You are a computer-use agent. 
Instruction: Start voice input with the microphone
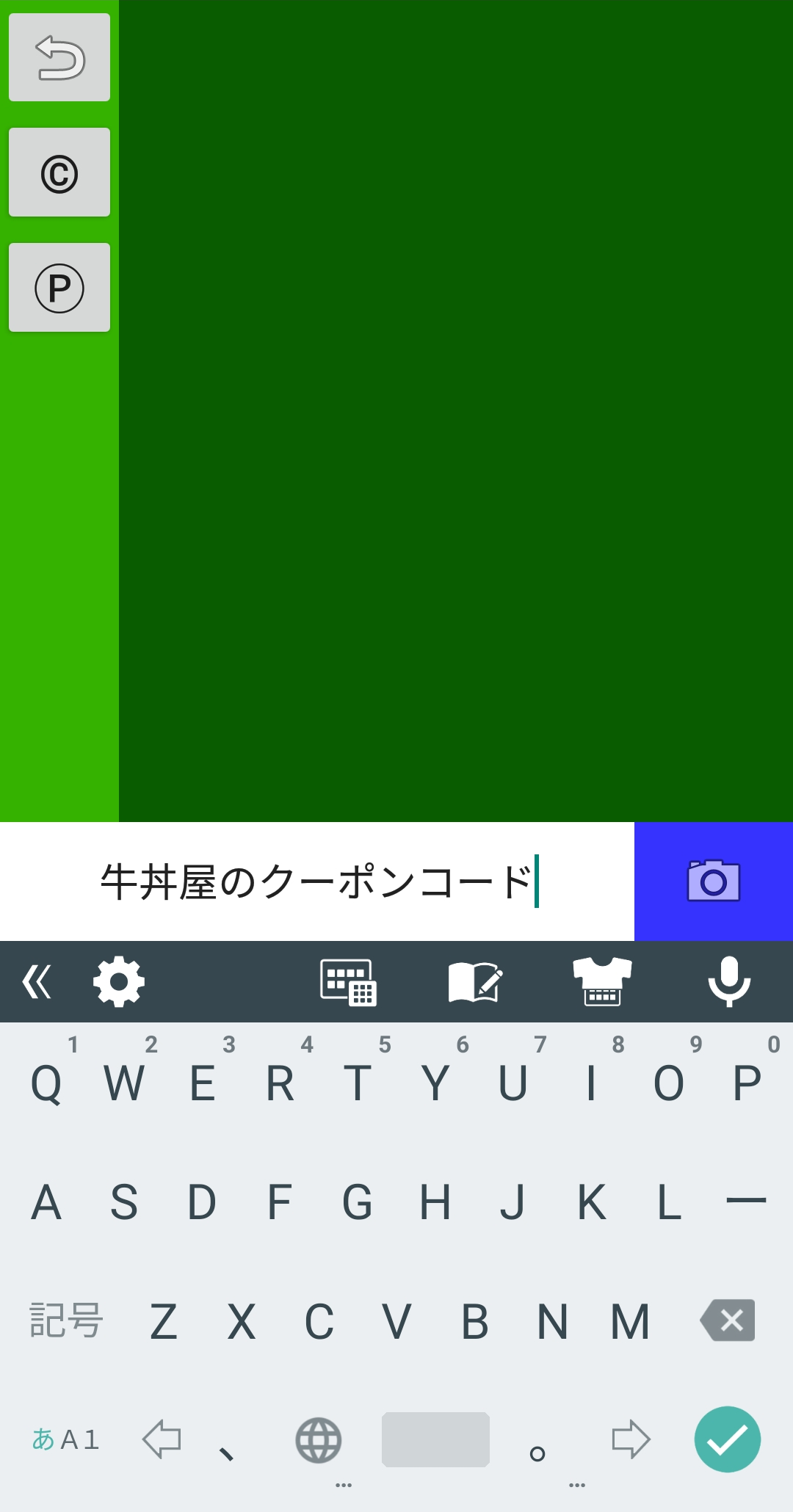729,982
